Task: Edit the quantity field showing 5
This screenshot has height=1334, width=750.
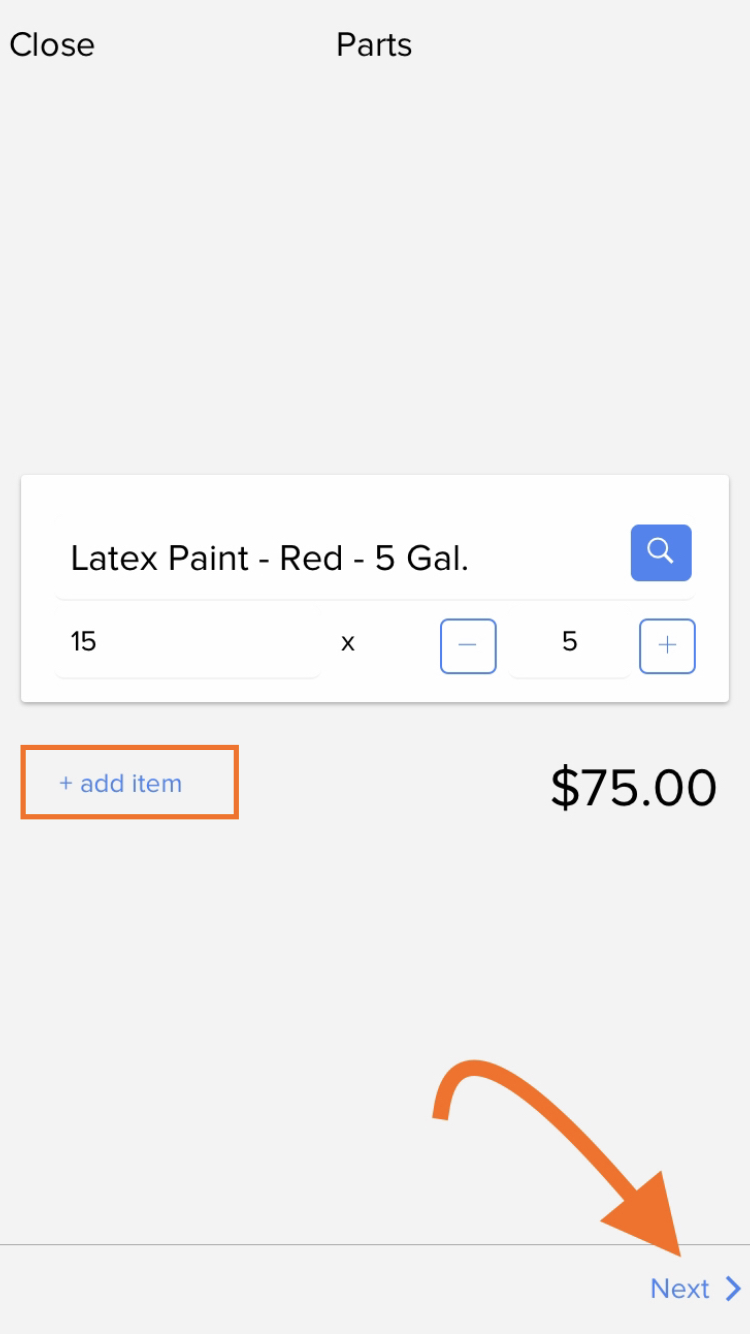Action: pyautogui.click(x=569, y=641)
